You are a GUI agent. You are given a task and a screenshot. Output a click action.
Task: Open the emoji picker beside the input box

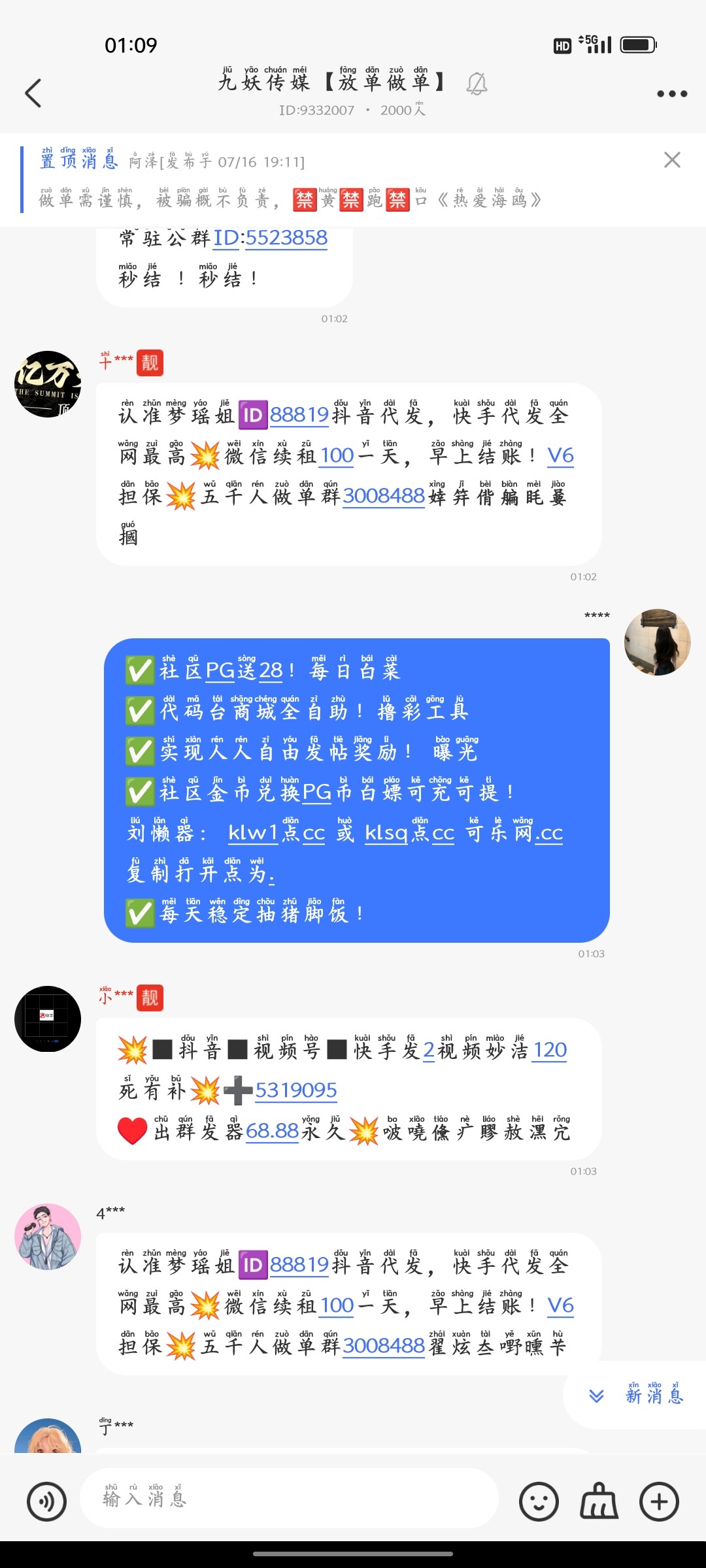coord(537,1501)
